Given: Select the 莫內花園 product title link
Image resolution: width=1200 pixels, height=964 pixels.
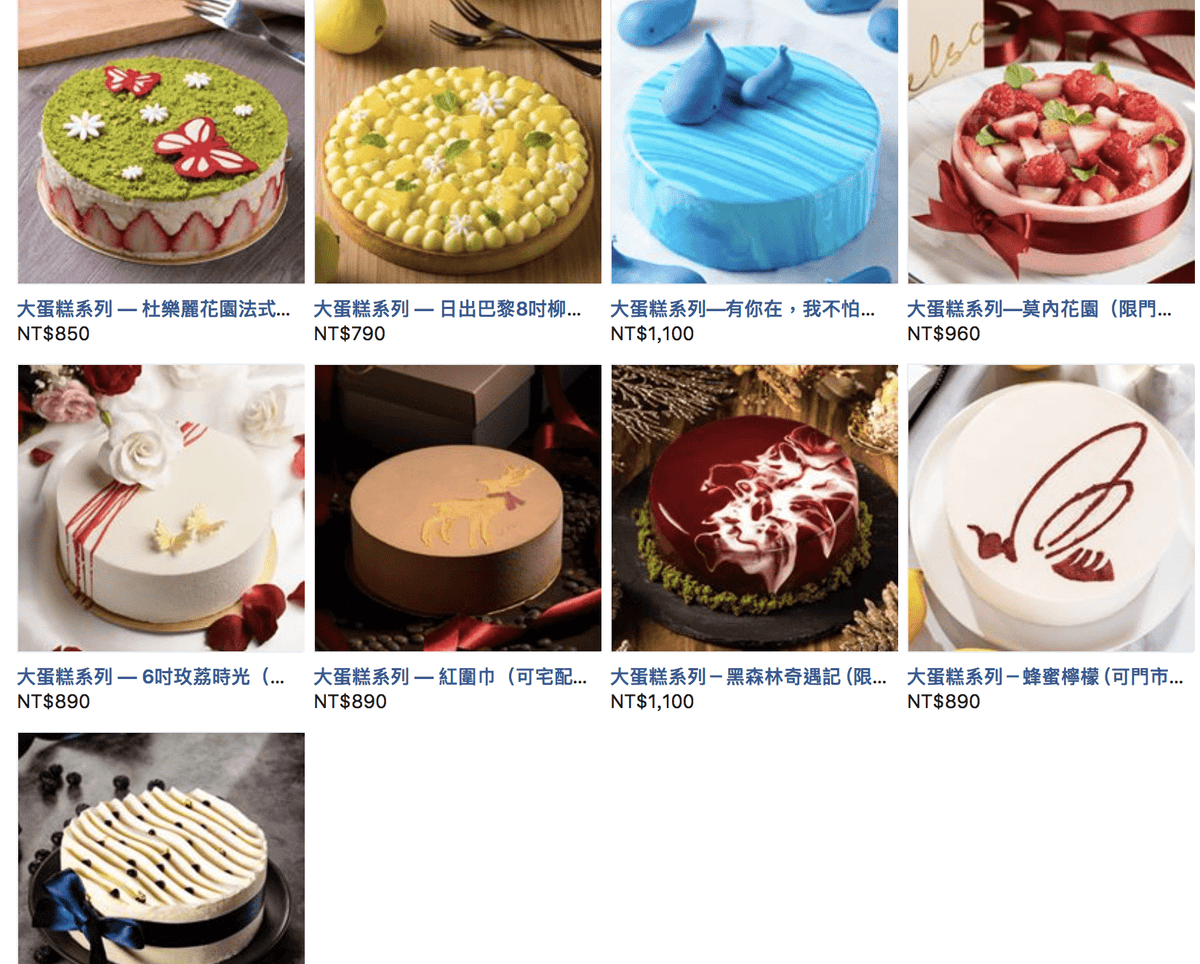Looking at the screenshot, I should coord(1039,309).
